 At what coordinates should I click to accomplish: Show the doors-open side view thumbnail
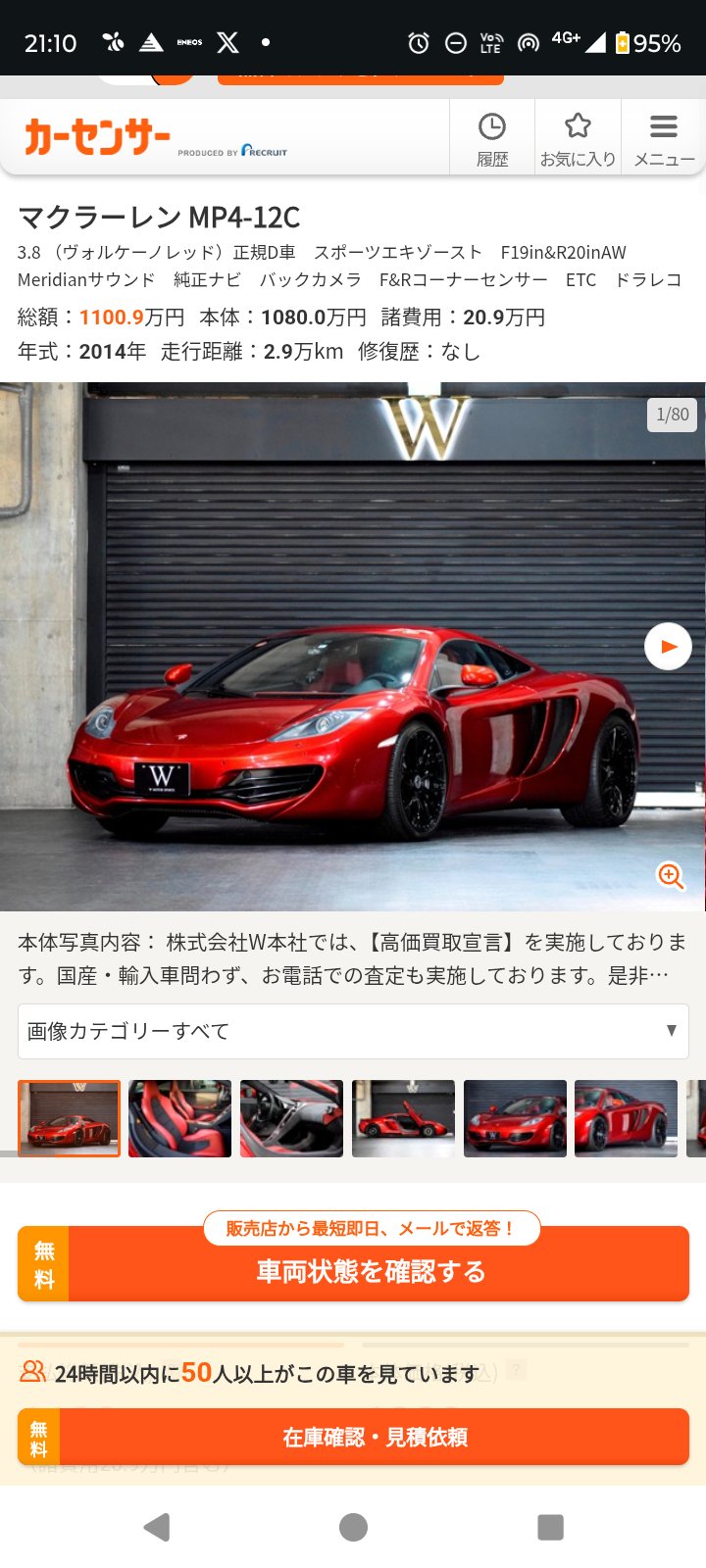tap(403, 1118)
